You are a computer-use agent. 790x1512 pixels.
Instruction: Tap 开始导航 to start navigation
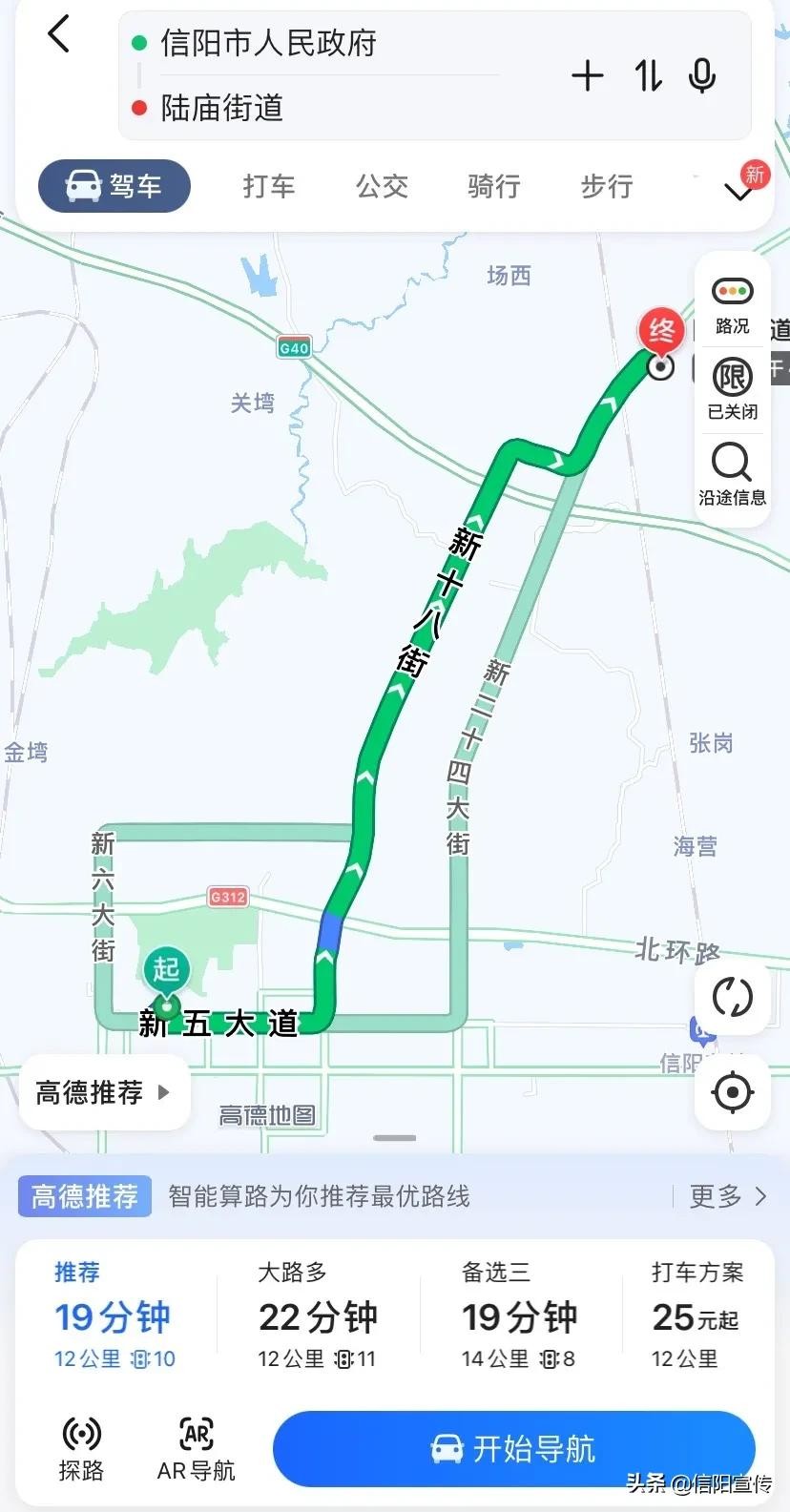tap(513, 1450)
